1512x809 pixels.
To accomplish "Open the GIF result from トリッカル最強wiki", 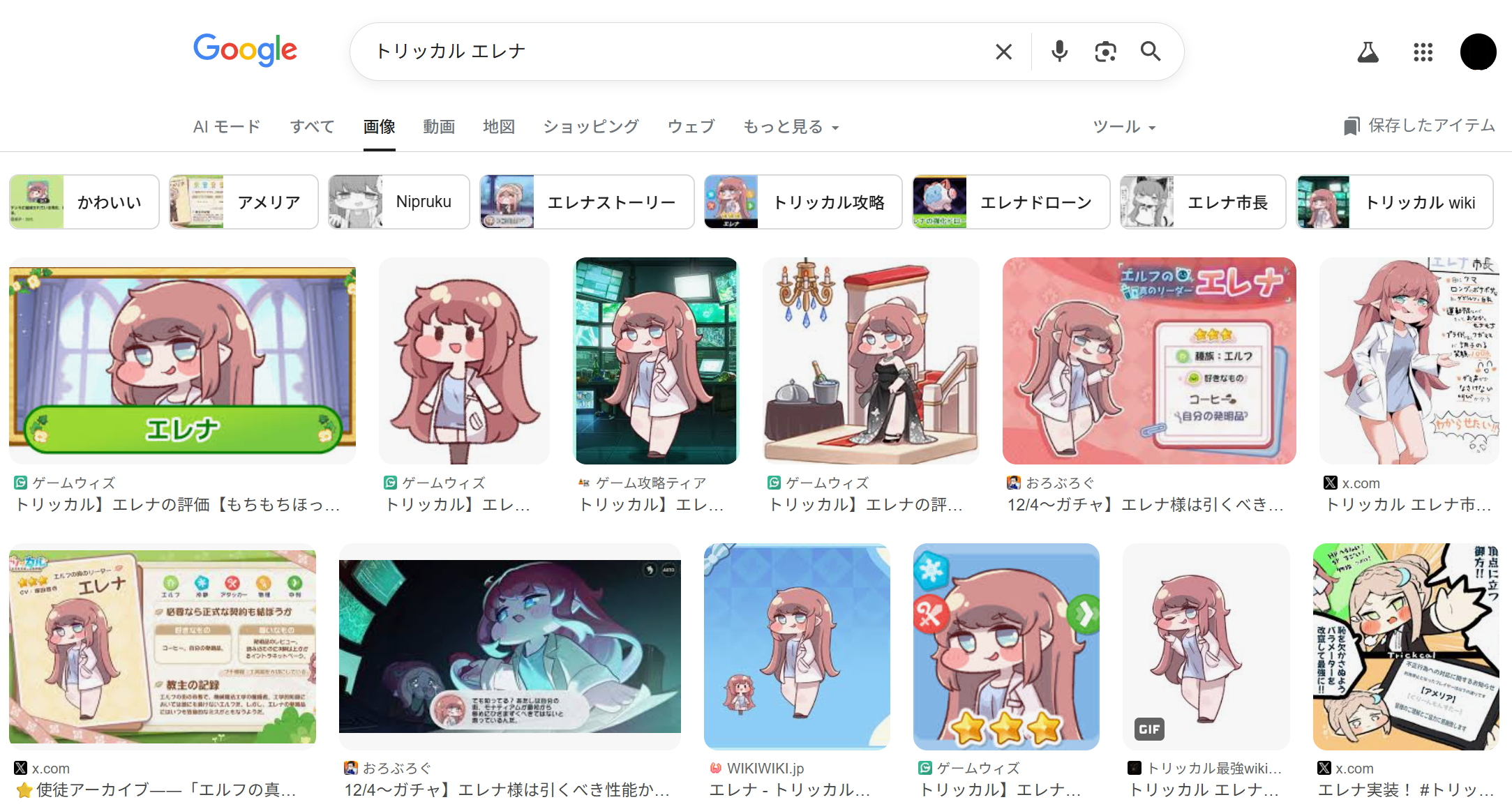I will (1206, 647).
